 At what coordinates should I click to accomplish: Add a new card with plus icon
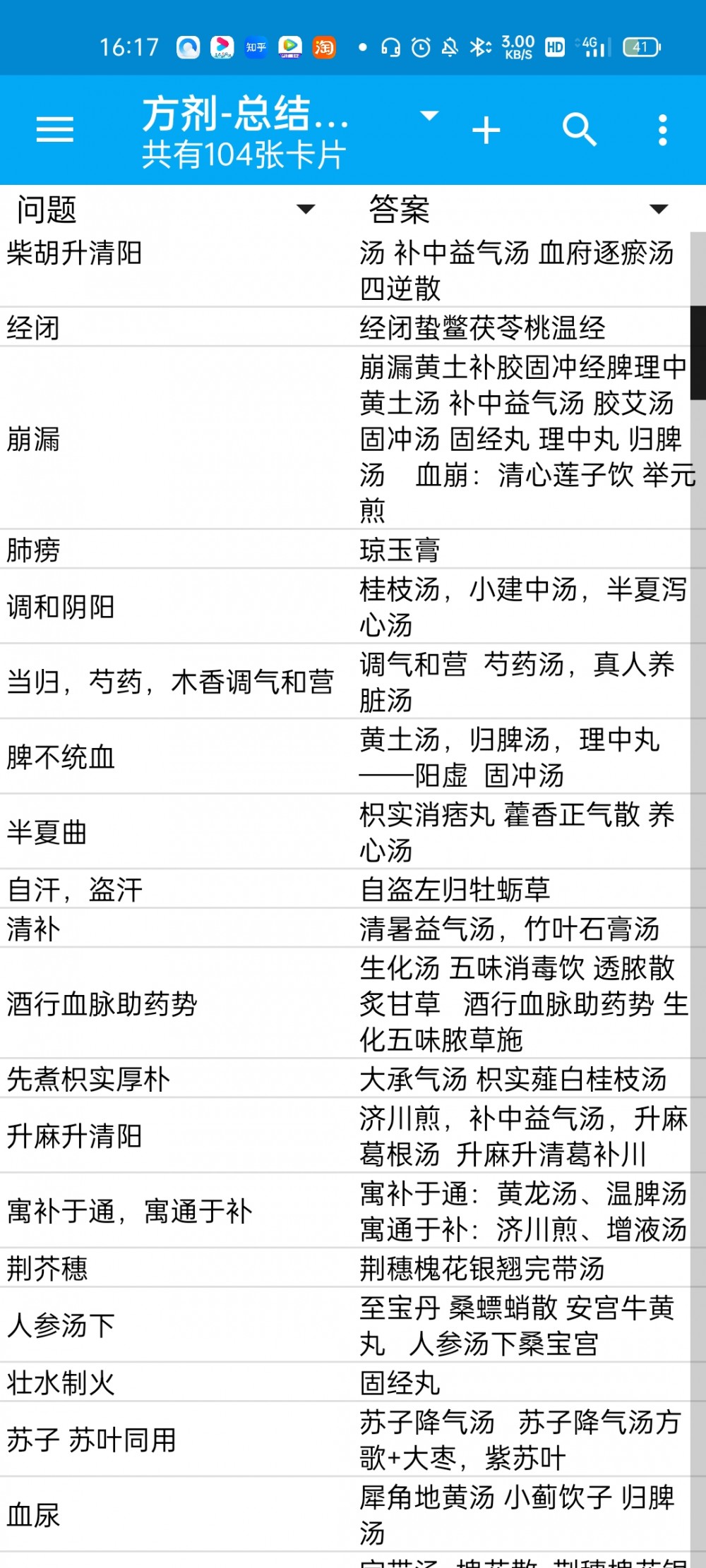tap(486, 131)
